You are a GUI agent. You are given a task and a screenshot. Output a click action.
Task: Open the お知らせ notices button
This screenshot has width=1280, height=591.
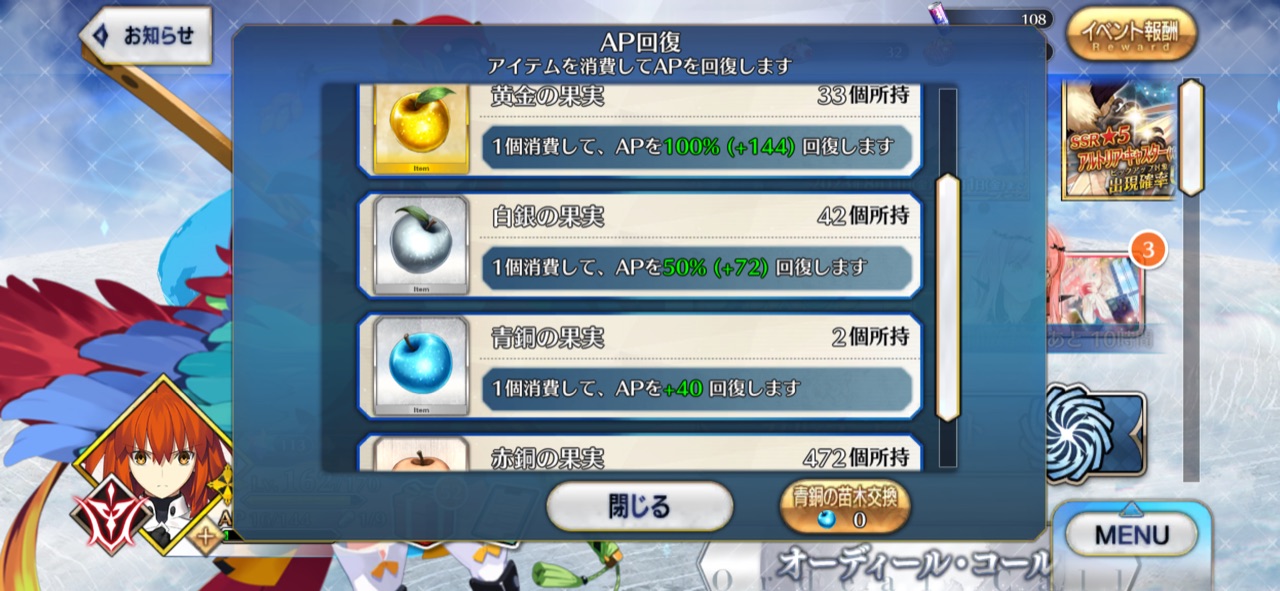[x=147, y=36]
